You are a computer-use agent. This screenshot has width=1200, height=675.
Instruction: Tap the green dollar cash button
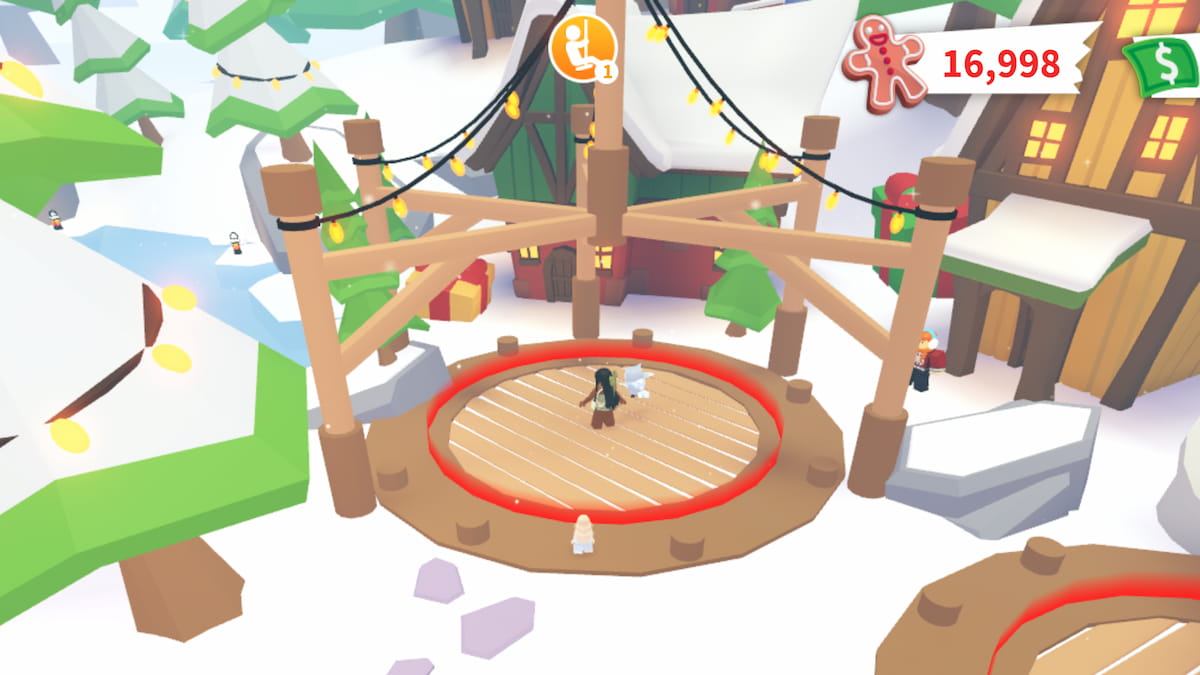(1164, 67)
